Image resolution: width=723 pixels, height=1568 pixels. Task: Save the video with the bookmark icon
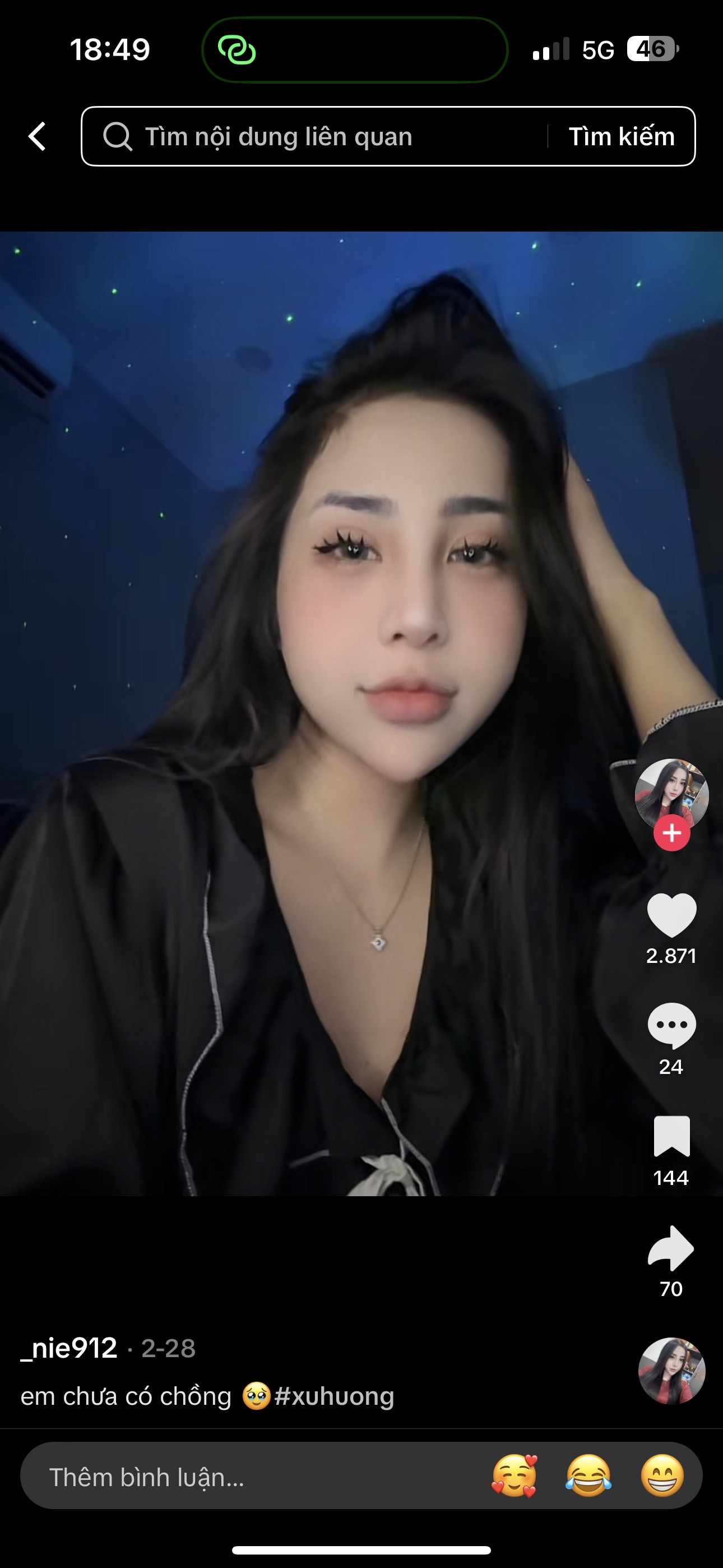pyautogui.click(x=671, y=1136)
